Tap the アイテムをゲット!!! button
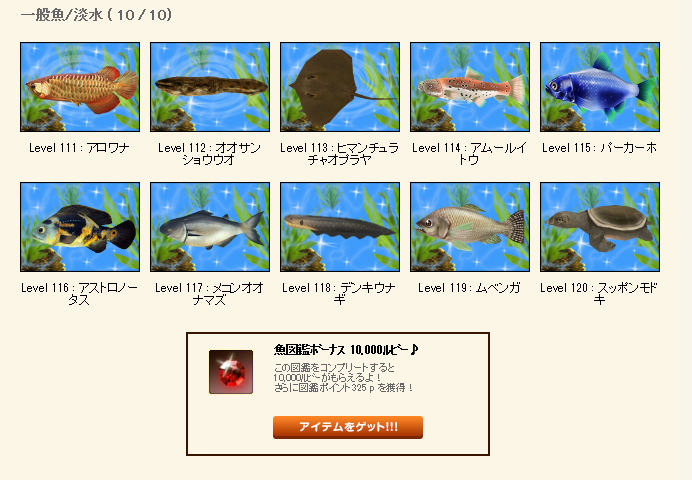The height and width of the screenshot is (480, 692). tap(348, 427)
